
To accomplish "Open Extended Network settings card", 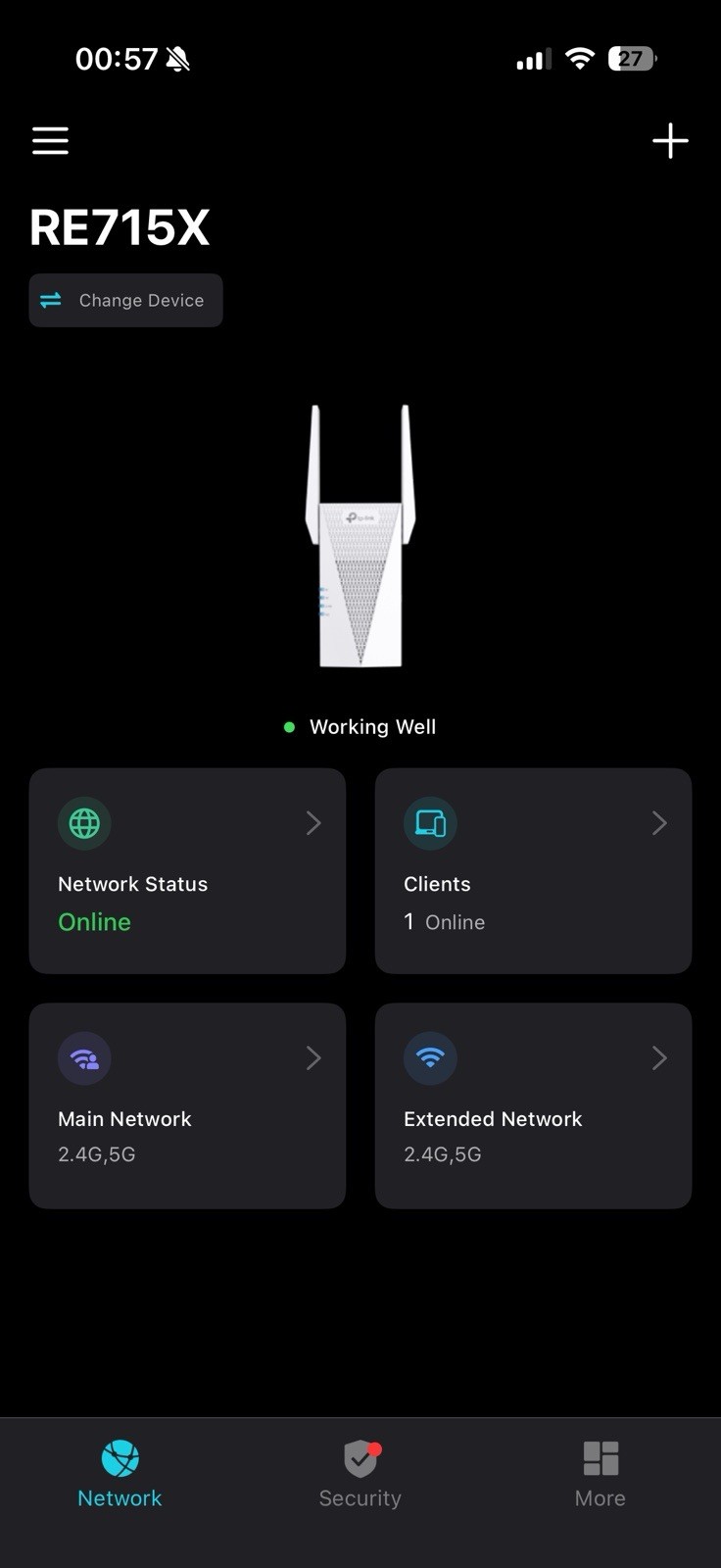I will pos(533,1105).
